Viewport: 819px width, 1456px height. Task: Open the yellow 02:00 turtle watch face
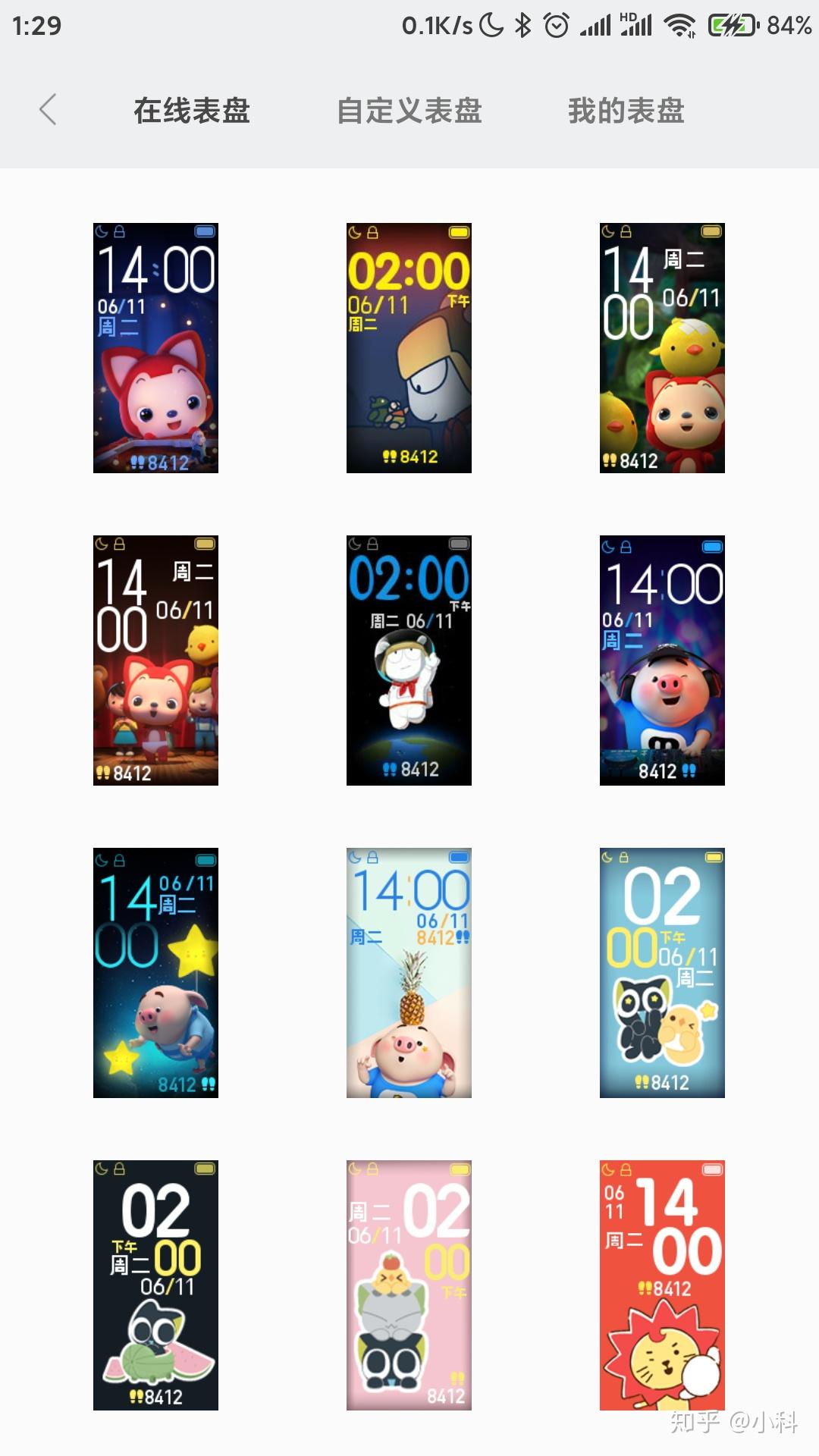(409, 348)
